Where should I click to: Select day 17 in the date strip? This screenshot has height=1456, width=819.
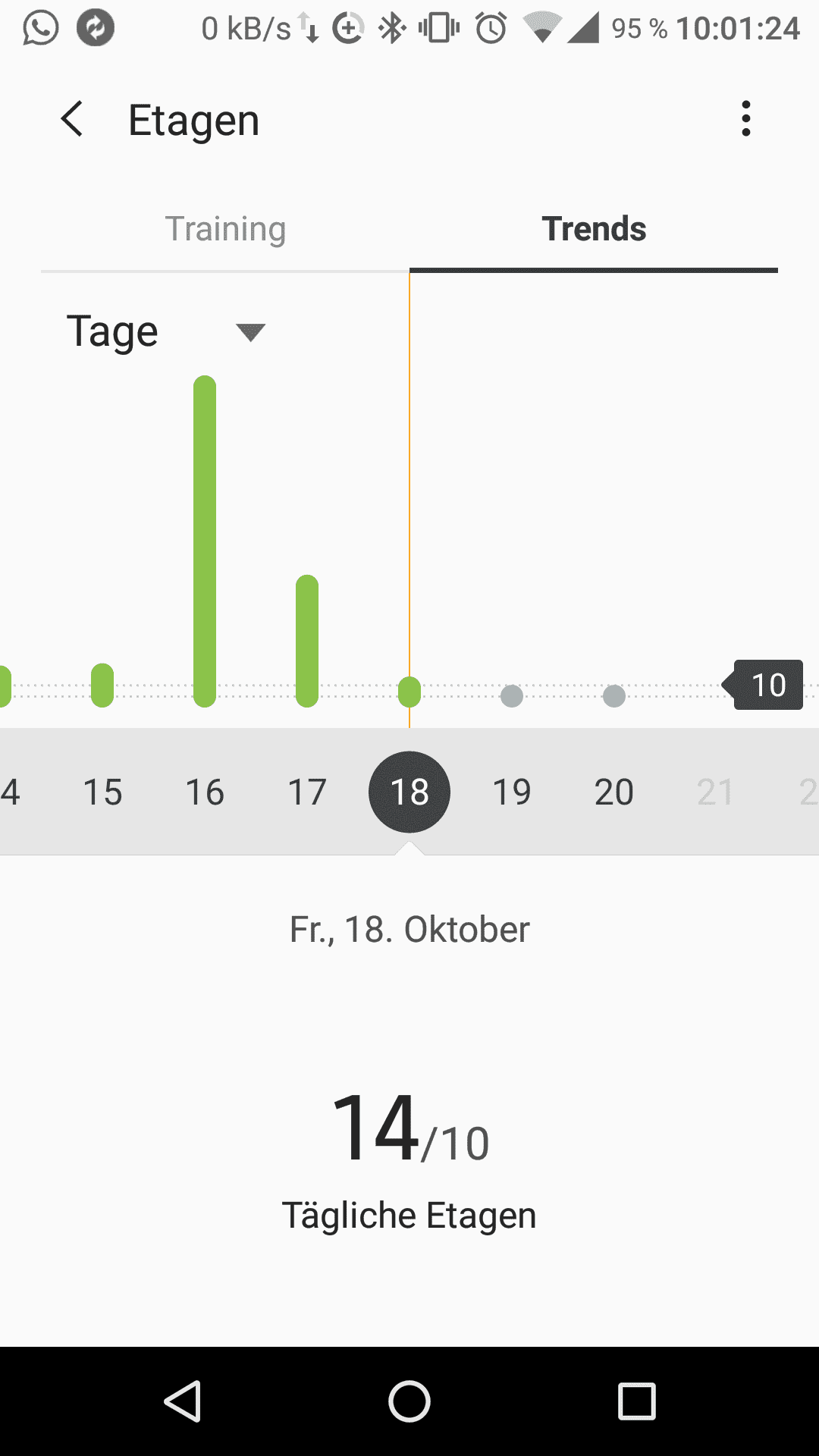[x=307, y=792]
